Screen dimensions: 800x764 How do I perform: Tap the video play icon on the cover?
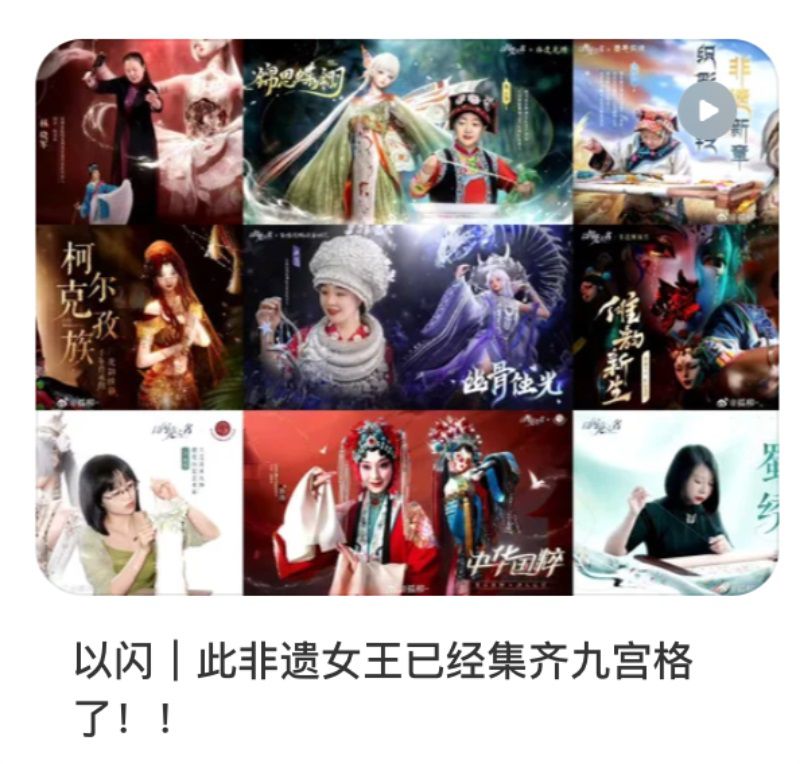pos(709,108)
